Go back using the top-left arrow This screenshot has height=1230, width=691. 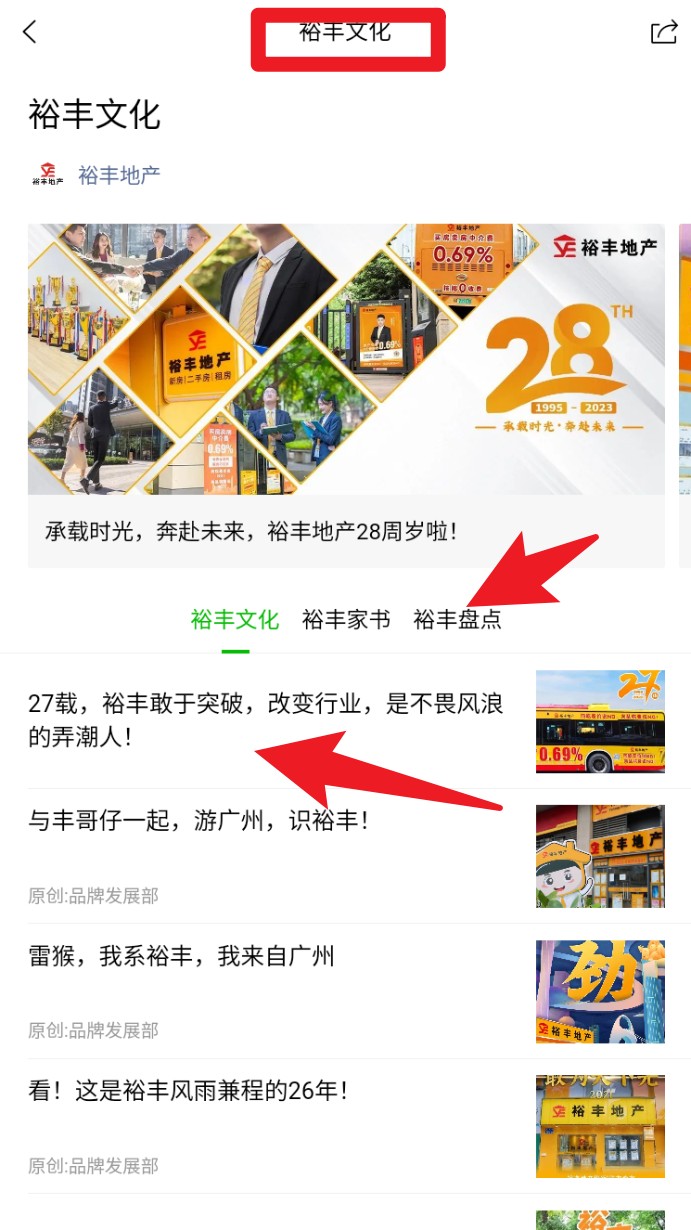tap(30, 32)
